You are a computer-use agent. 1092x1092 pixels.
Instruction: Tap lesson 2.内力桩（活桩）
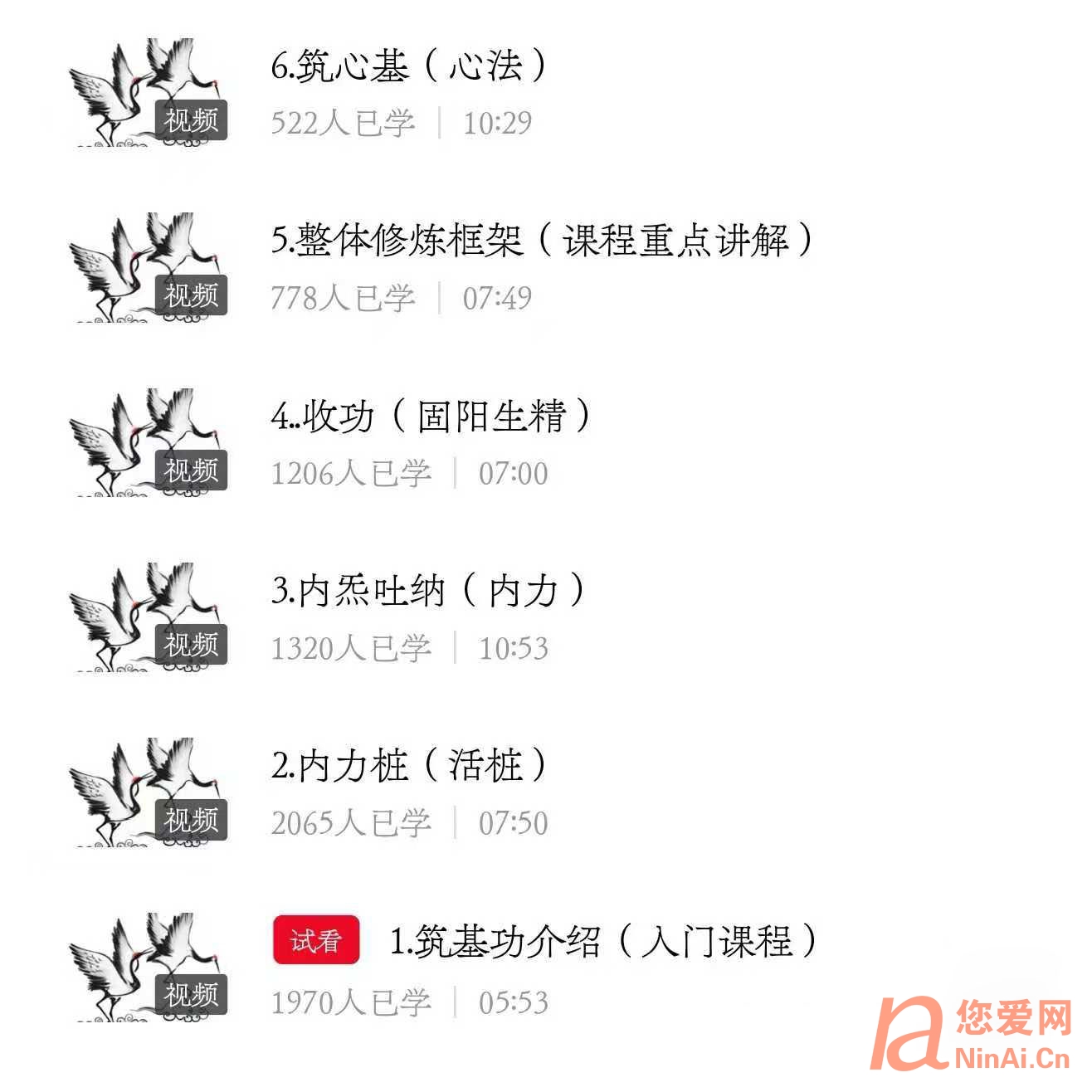408,766
